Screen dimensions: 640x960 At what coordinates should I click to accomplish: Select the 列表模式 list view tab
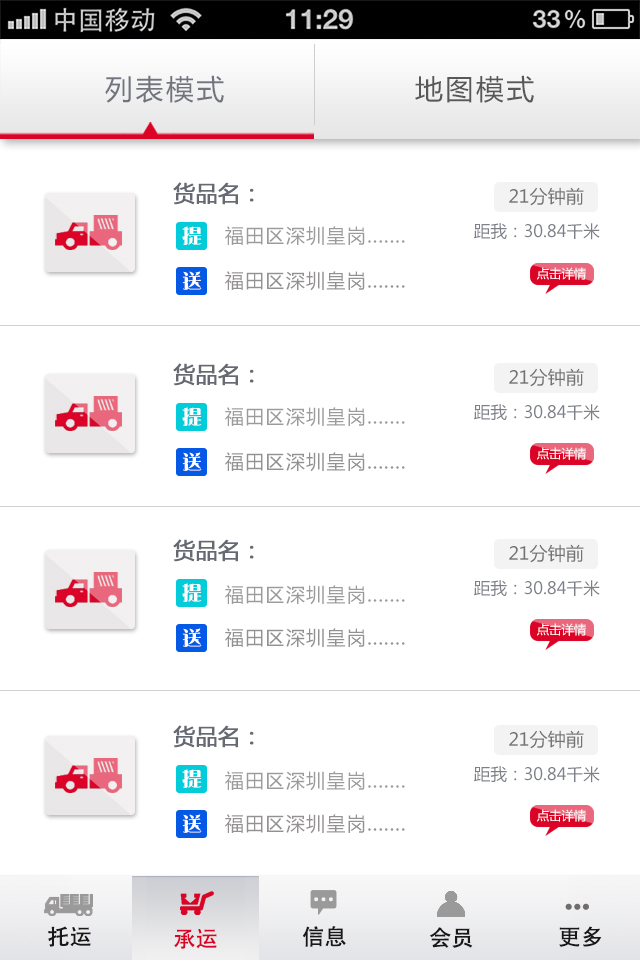pos(164,90)
